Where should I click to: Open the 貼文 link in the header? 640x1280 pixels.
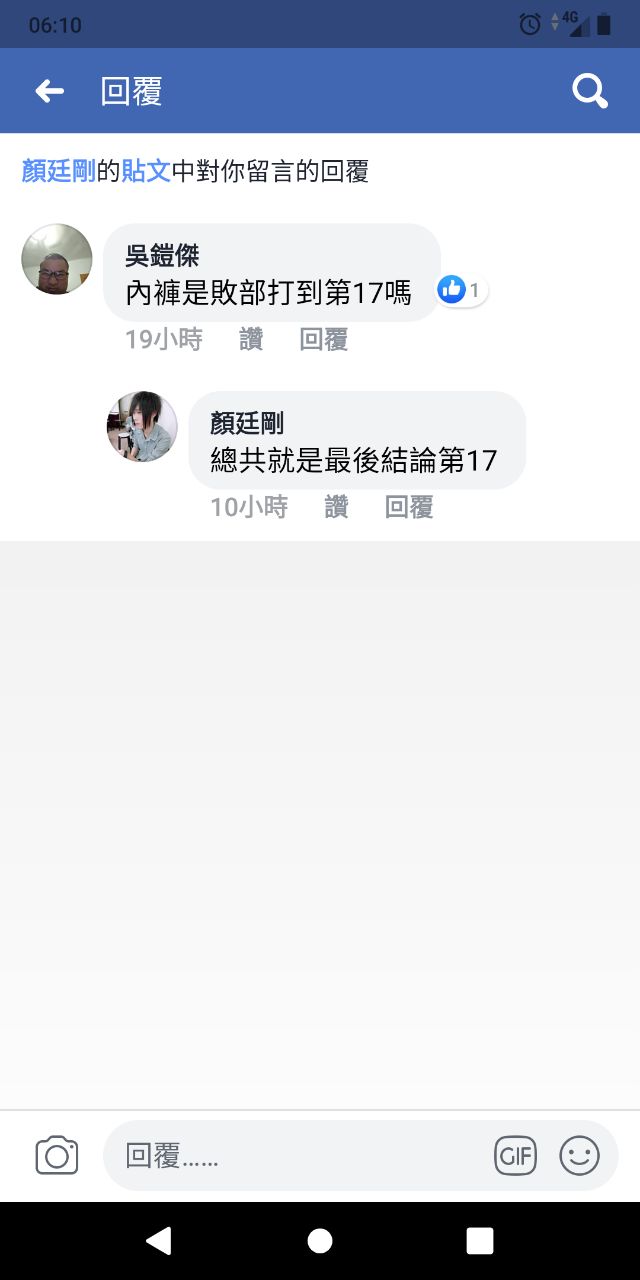pos(146,171)
